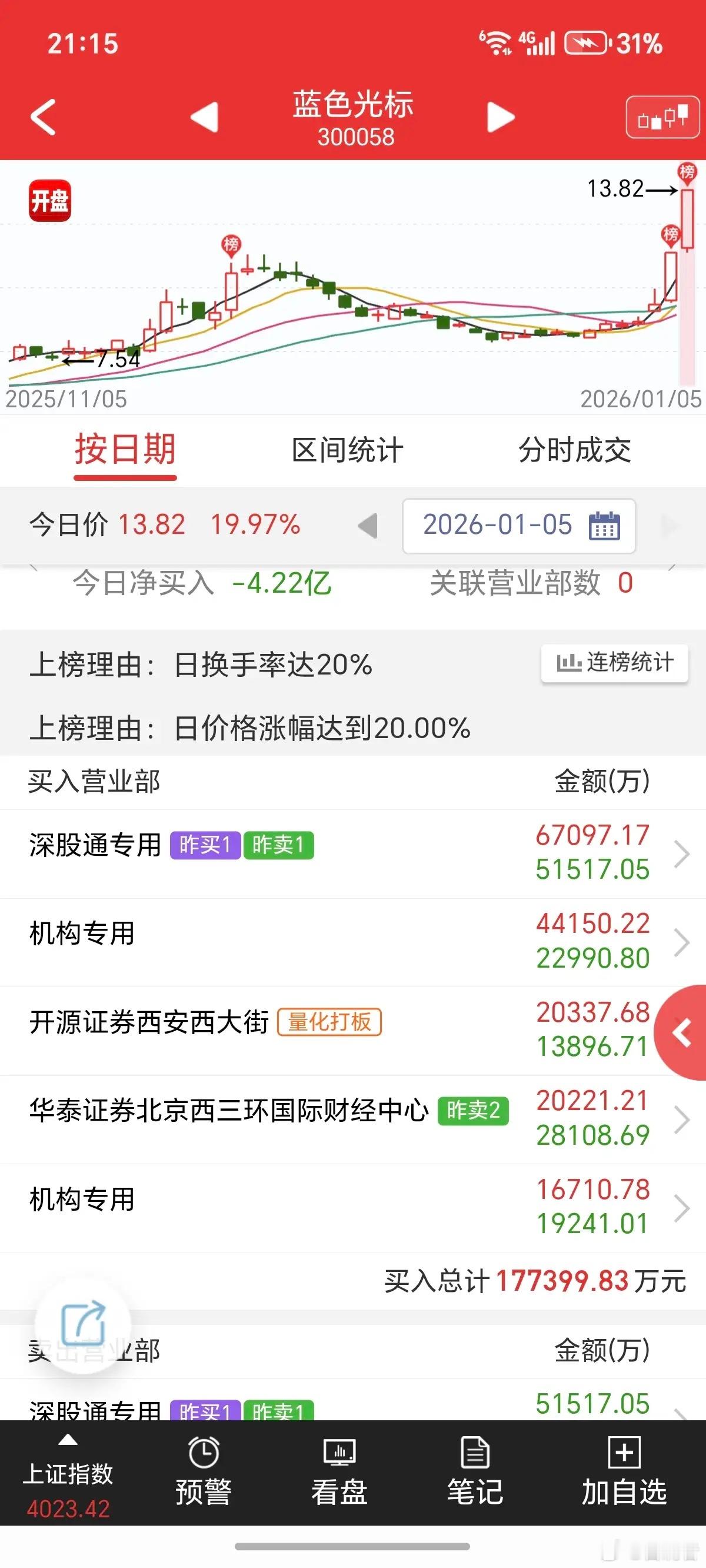Image resolution: width=706 pixels, height=1568 pixels.
Task: Tap the 昨买1 purple tag
Action: 205,844
